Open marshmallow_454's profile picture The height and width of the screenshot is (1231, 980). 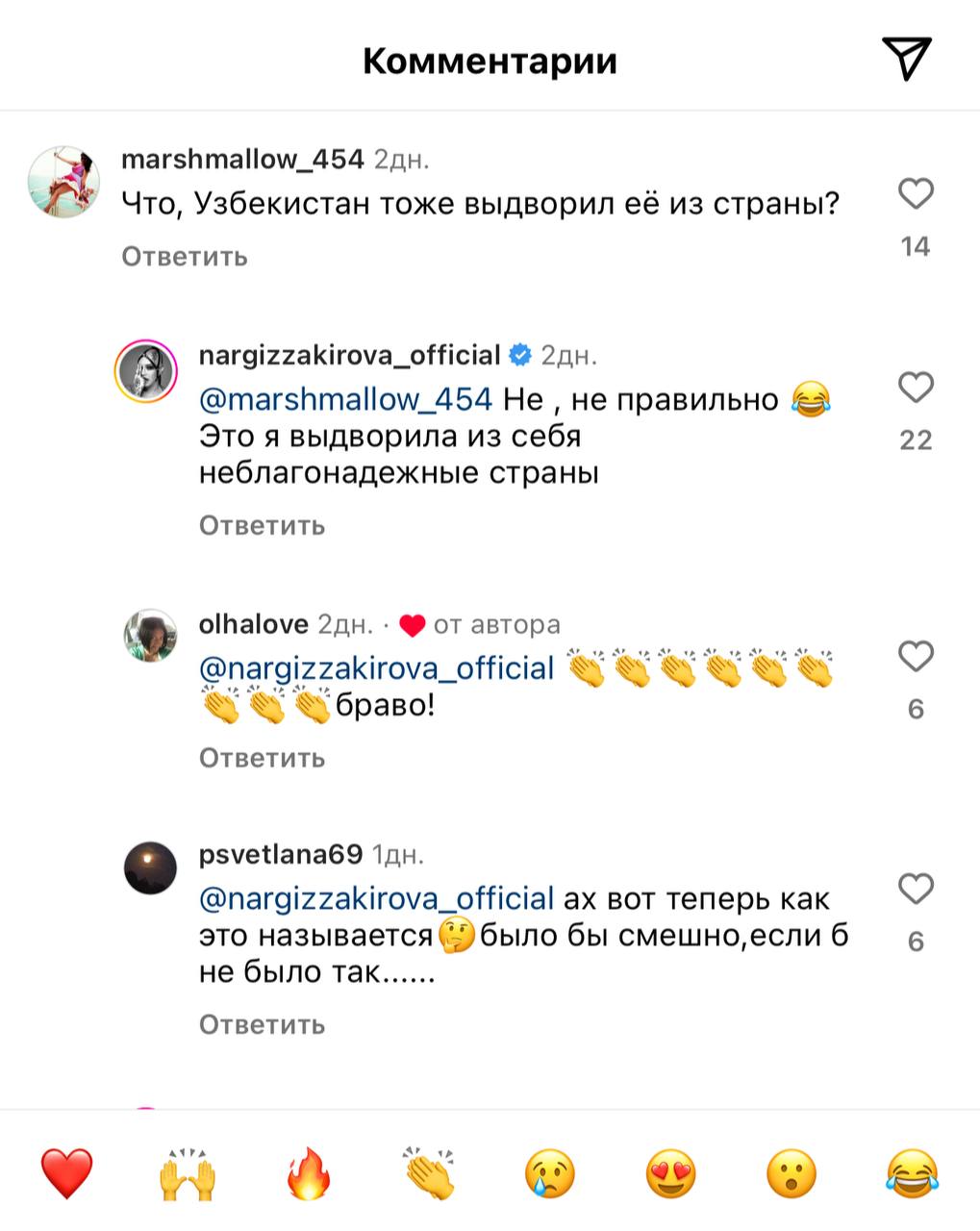(x=63, y=182)
